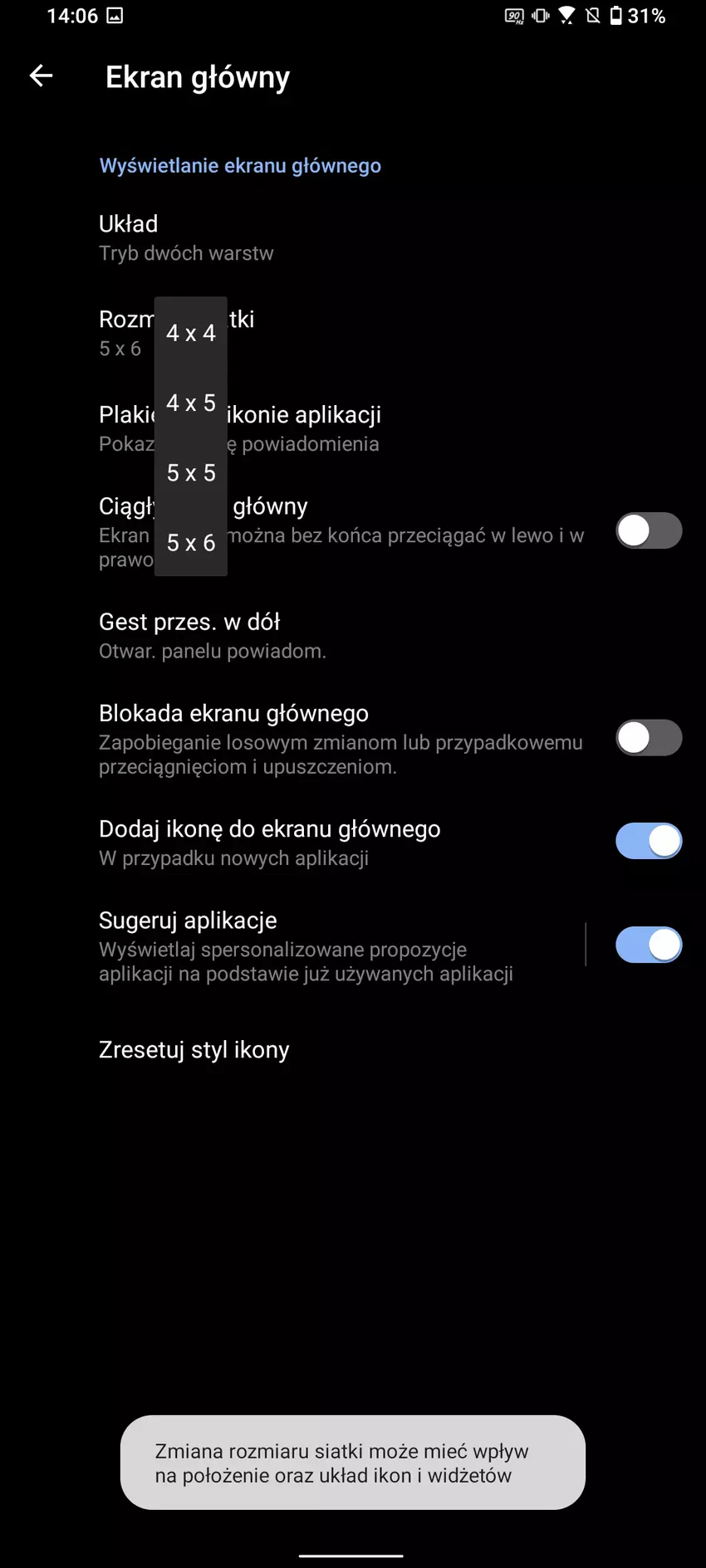706x1568 pixels.
Task: Select the 4 x 4 grid size option
Action: click(x=190, y=333)
